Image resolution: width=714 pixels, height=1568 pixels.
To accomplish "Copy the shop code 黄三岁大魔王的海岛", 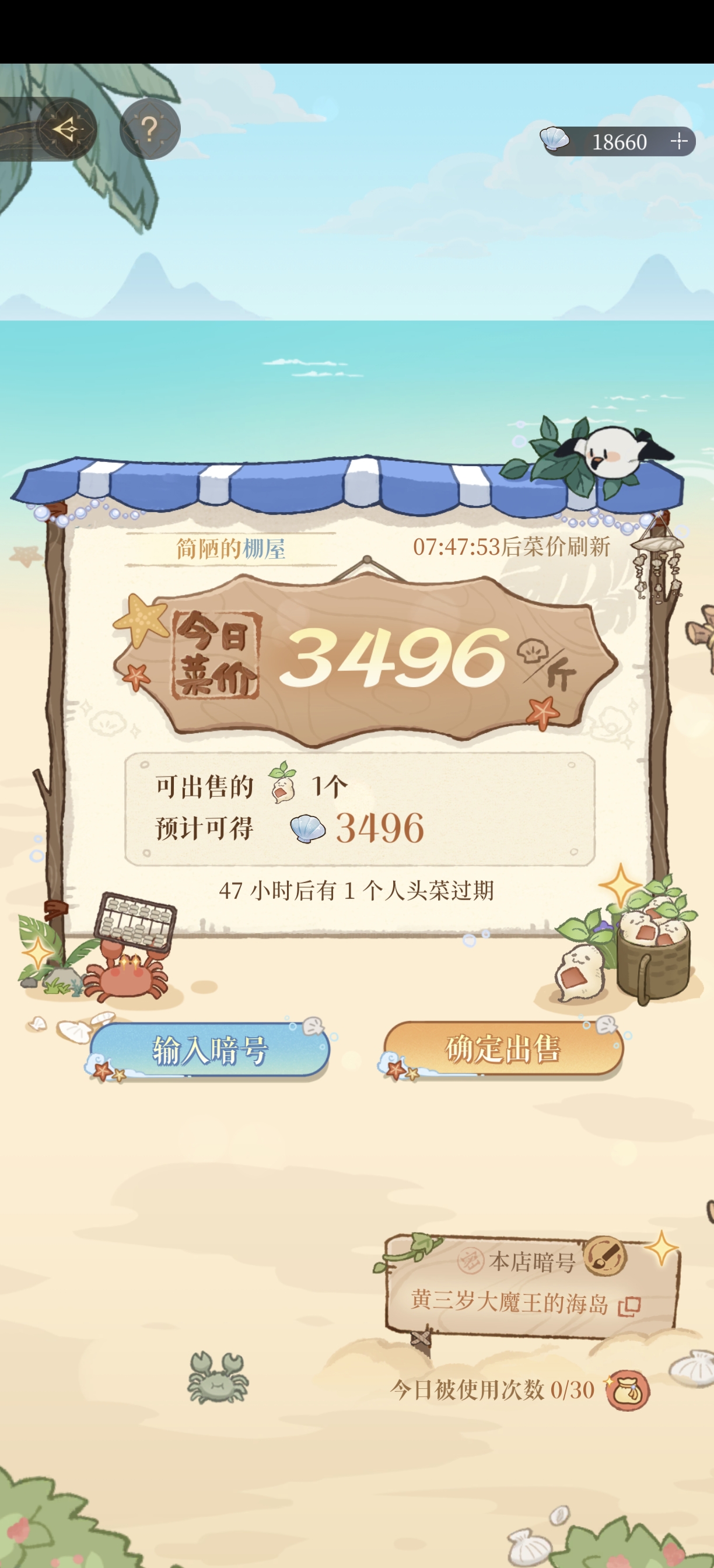I will (x=629, y=1305).
